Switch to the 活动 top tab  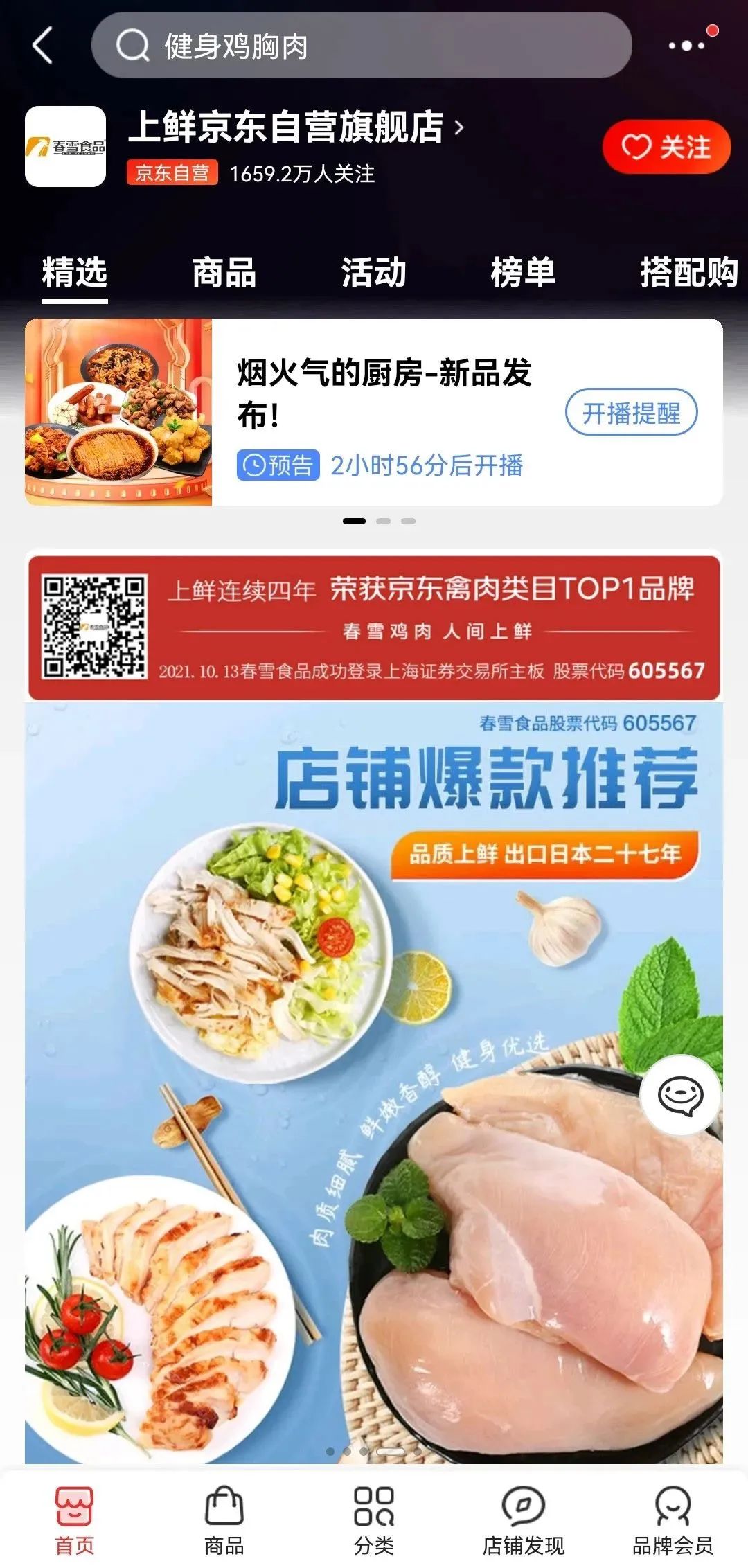[x=373, y=271]
